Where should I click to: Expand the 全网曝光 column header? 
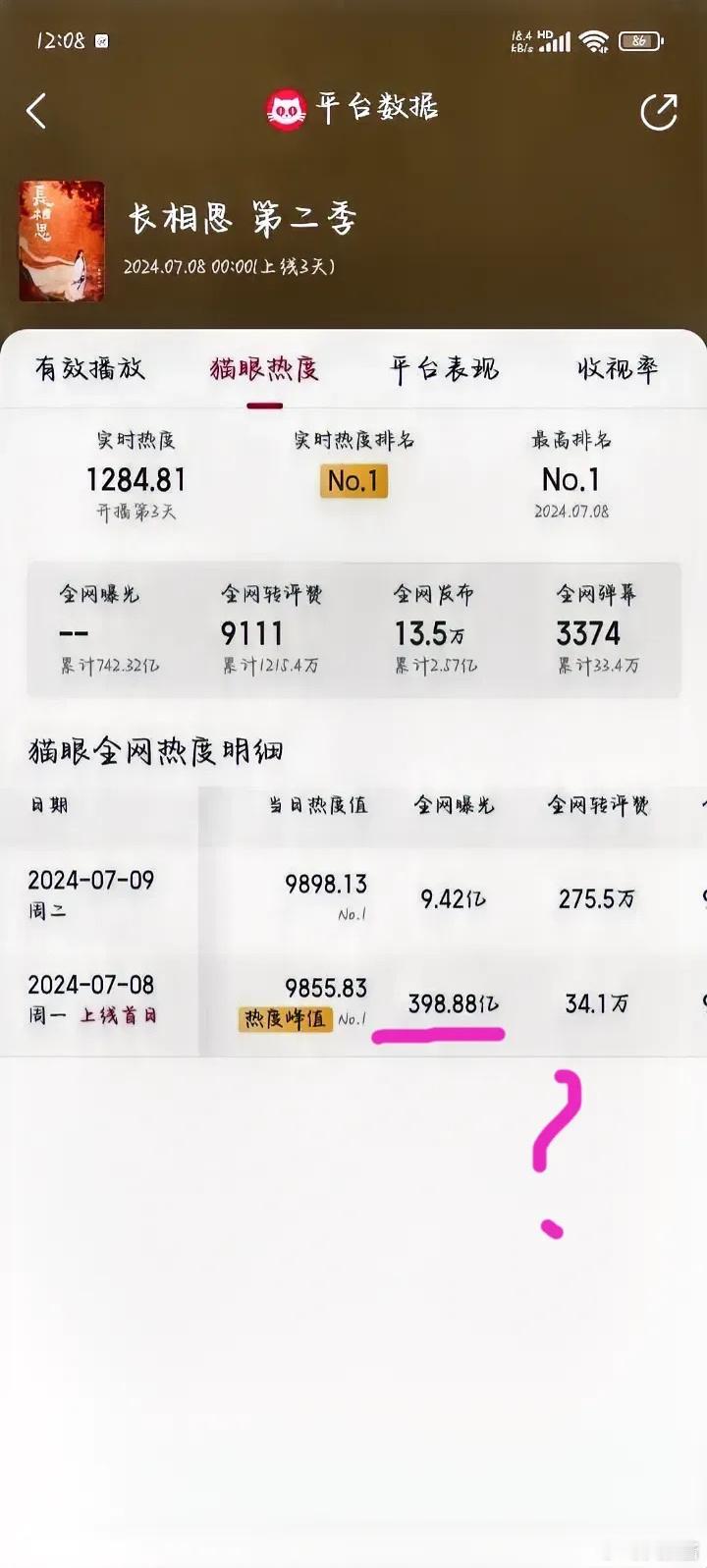tap(453, 808)
